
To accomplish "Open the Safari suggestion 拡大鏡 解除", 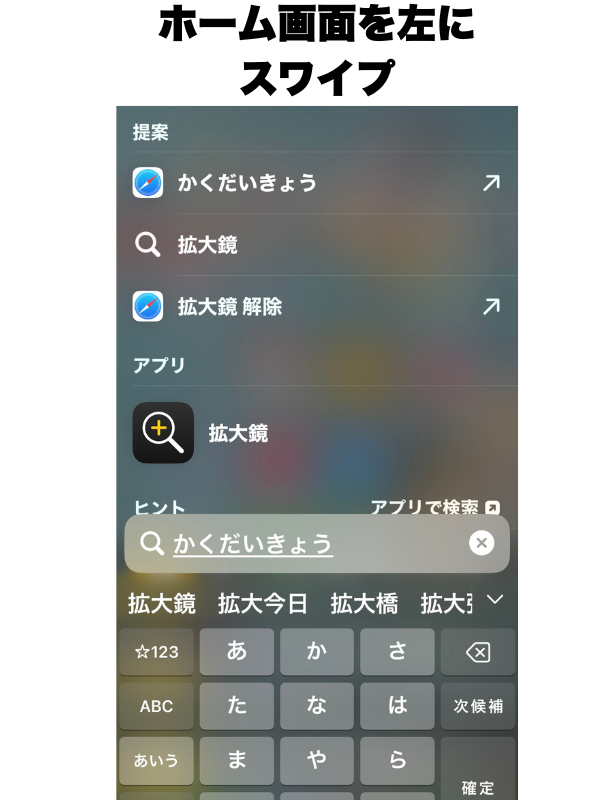I will (x=316, y=307).
